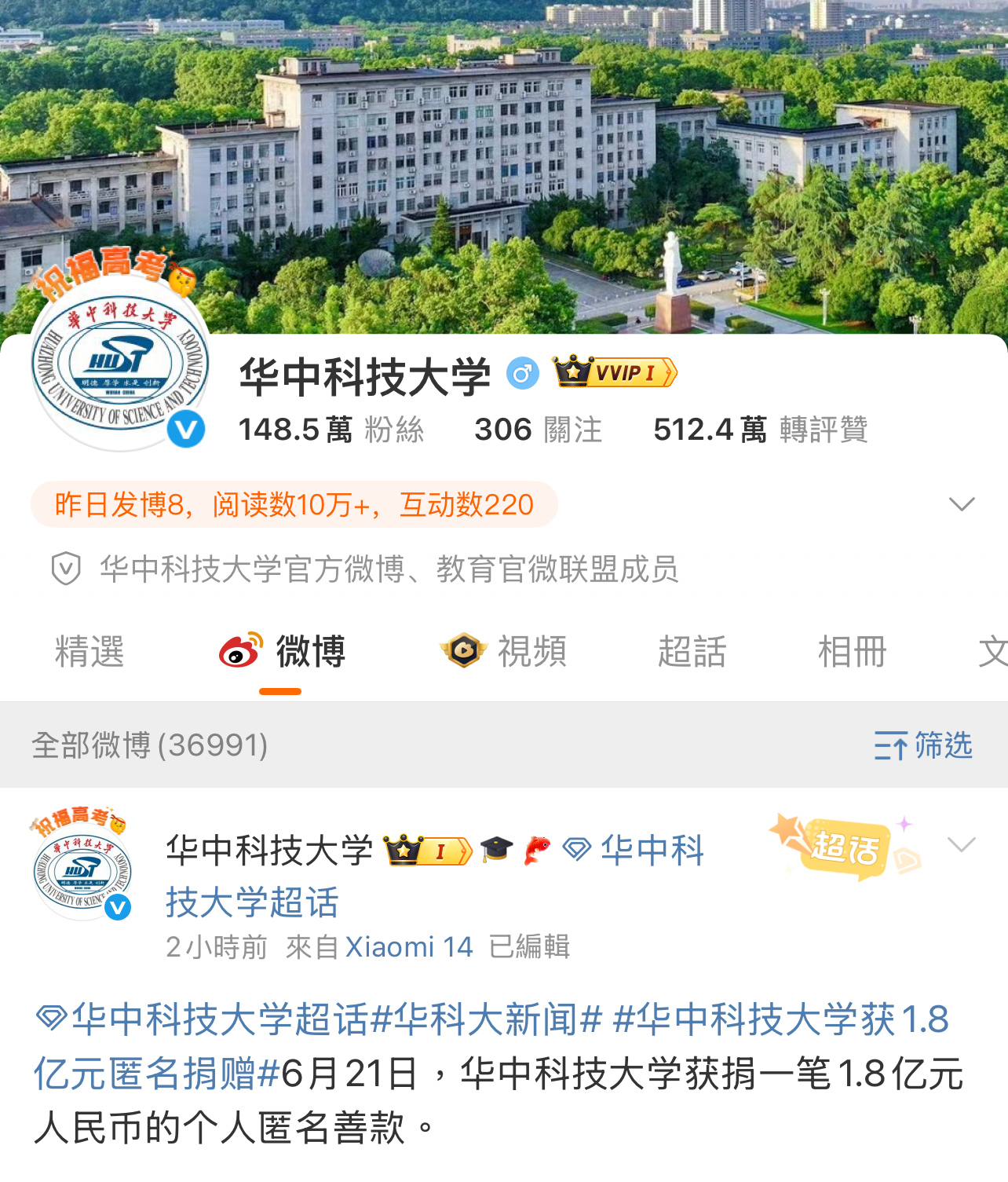This screenshot has width=1008, height=1182.
Task: Open the VVIP membership badge
Action: [x=615, y=372]
